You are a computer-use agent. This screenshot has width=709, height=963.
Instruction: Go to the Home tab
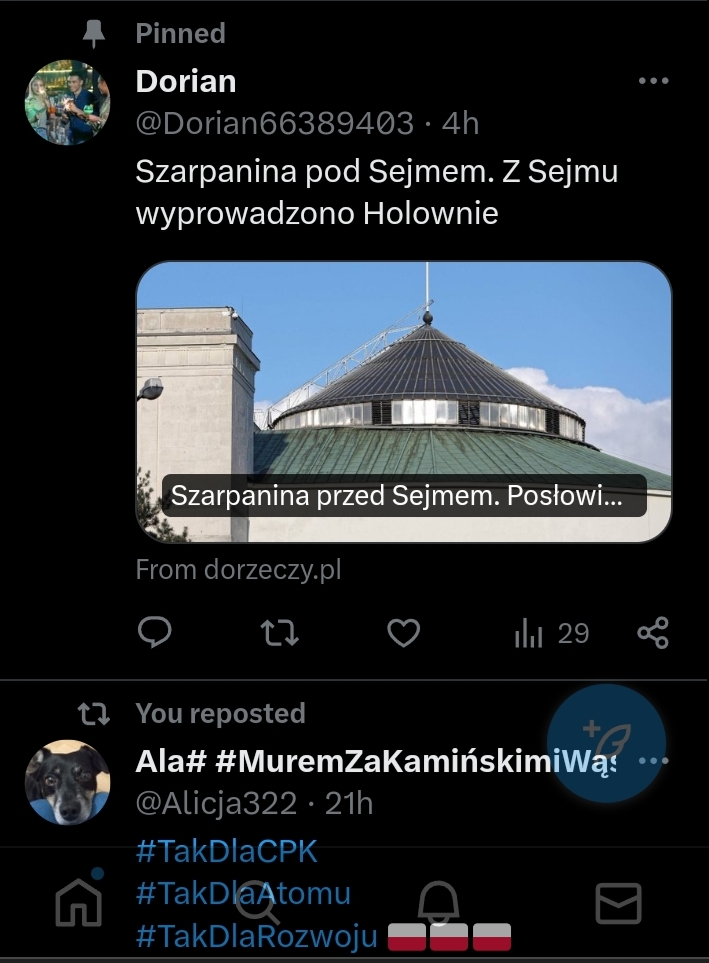[x=79, y=903]
